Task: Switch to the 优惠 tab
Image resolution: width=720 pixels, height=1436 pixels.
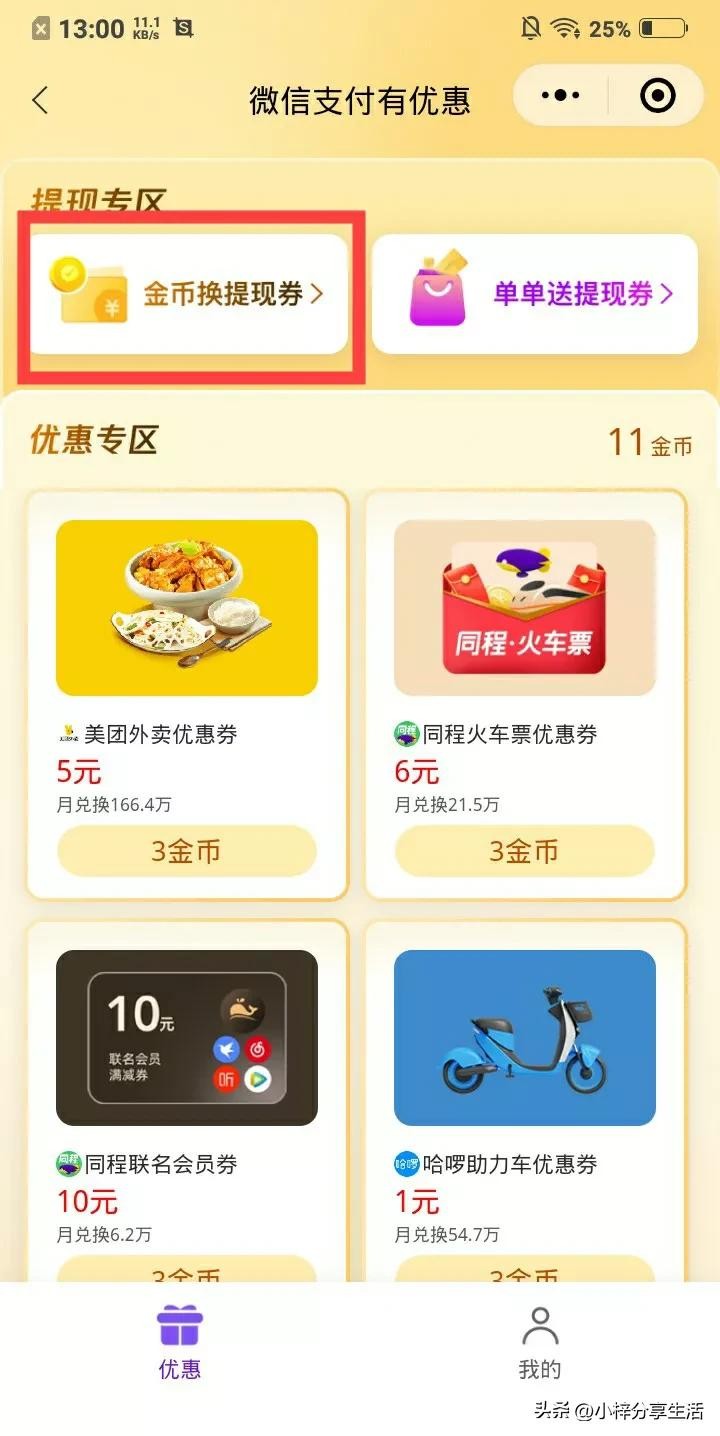Action: click(180, 1342)
